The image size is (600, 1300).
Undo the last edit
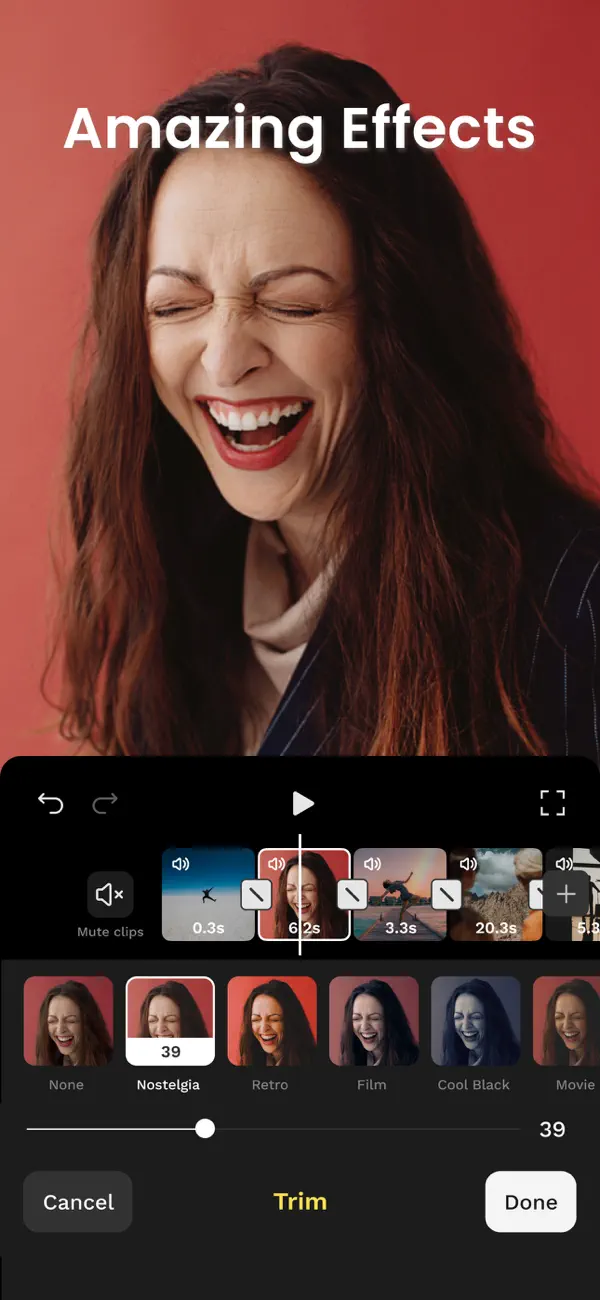pyautogui.click(x=50, y=803)
